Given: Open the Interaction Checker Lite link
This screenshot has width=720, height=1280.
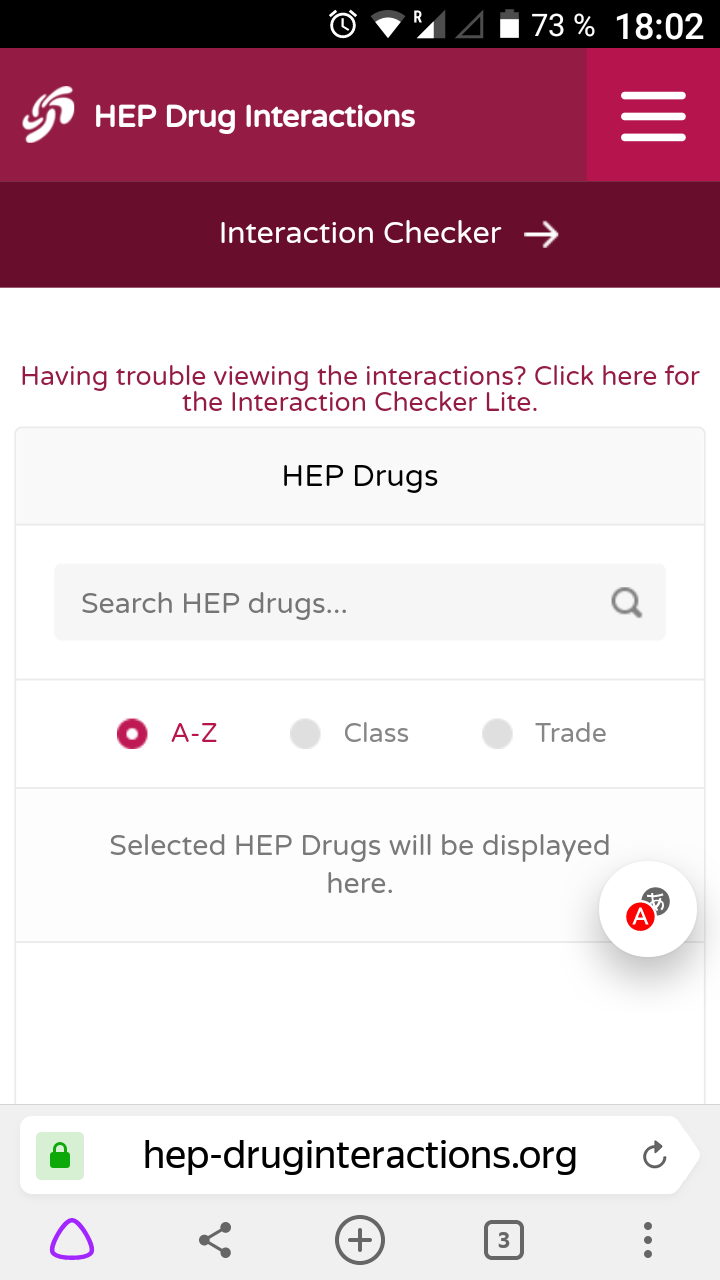Looking at the screenshot, I should click(x=360, y=389).
